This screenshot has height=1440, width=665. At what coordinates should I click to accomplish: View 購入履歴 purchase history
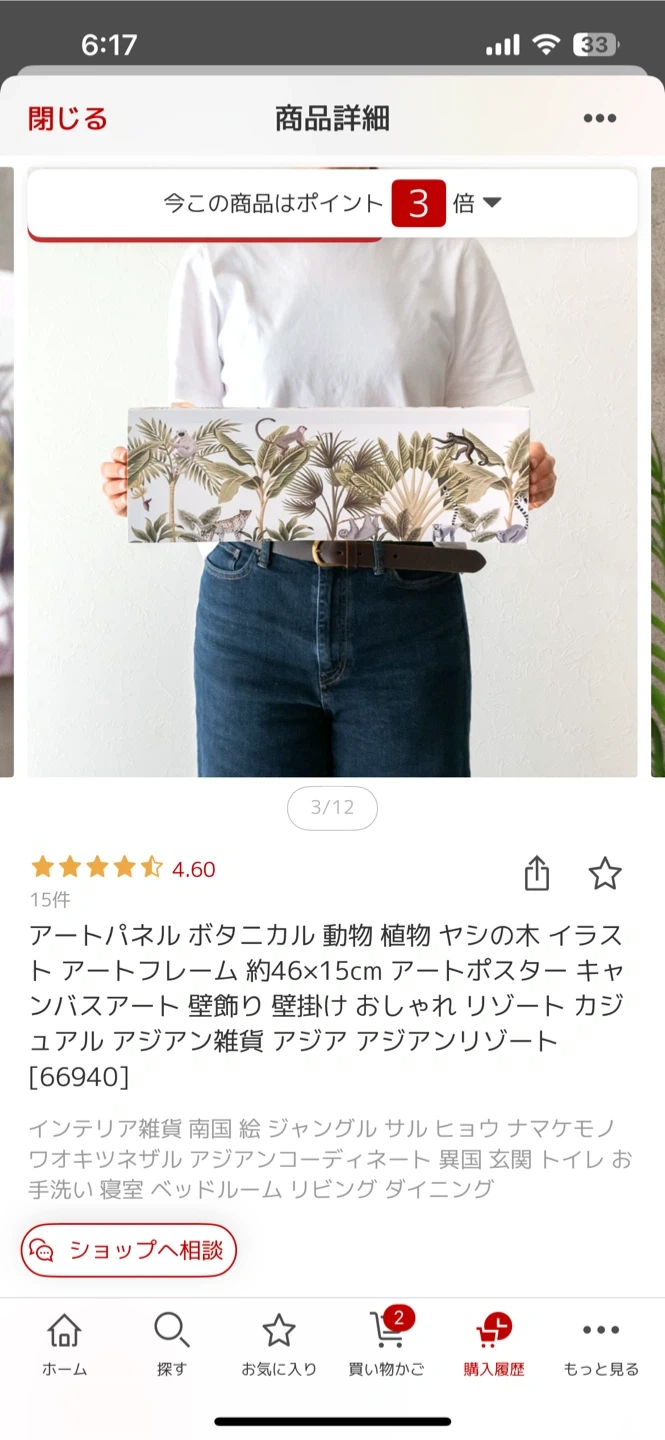click(493, 1345)
